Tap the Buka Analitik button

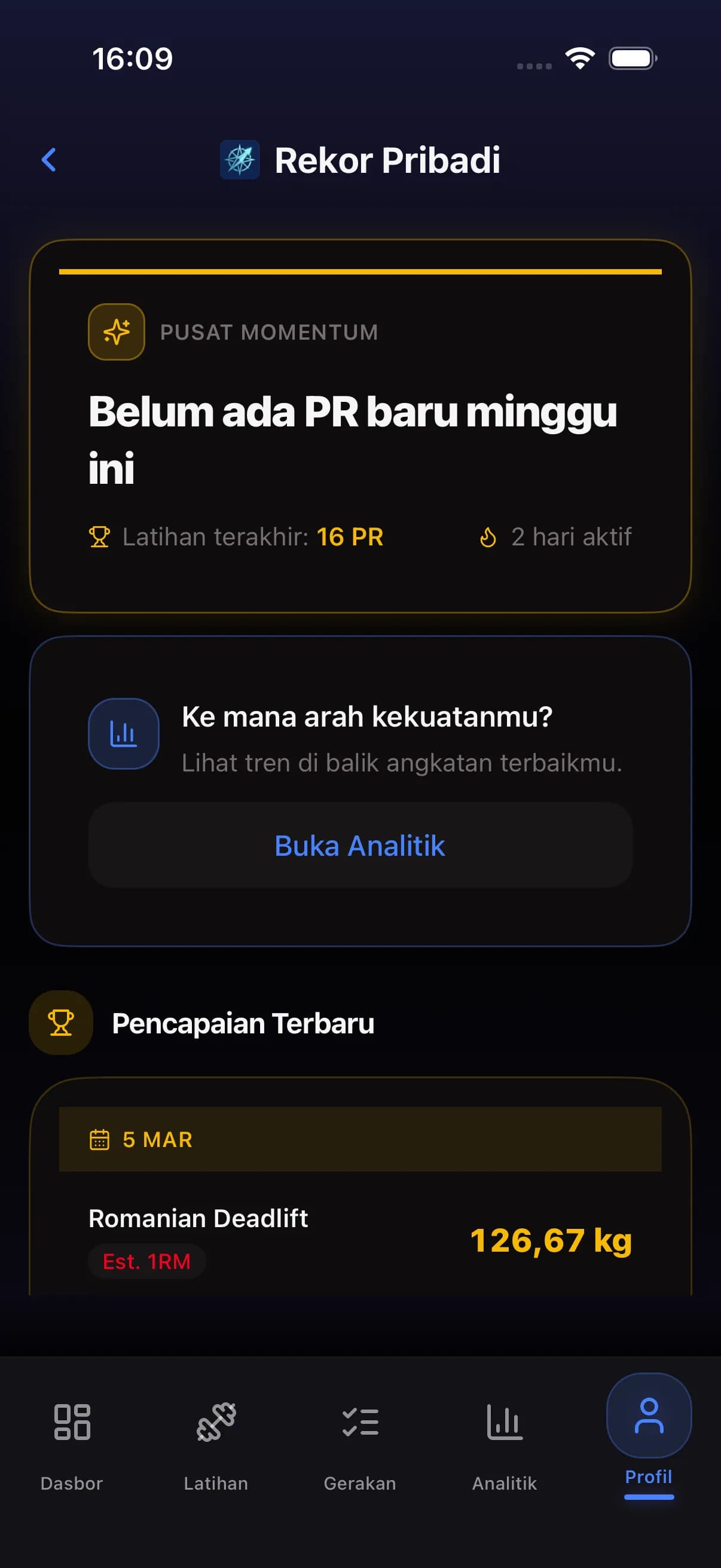360,845
